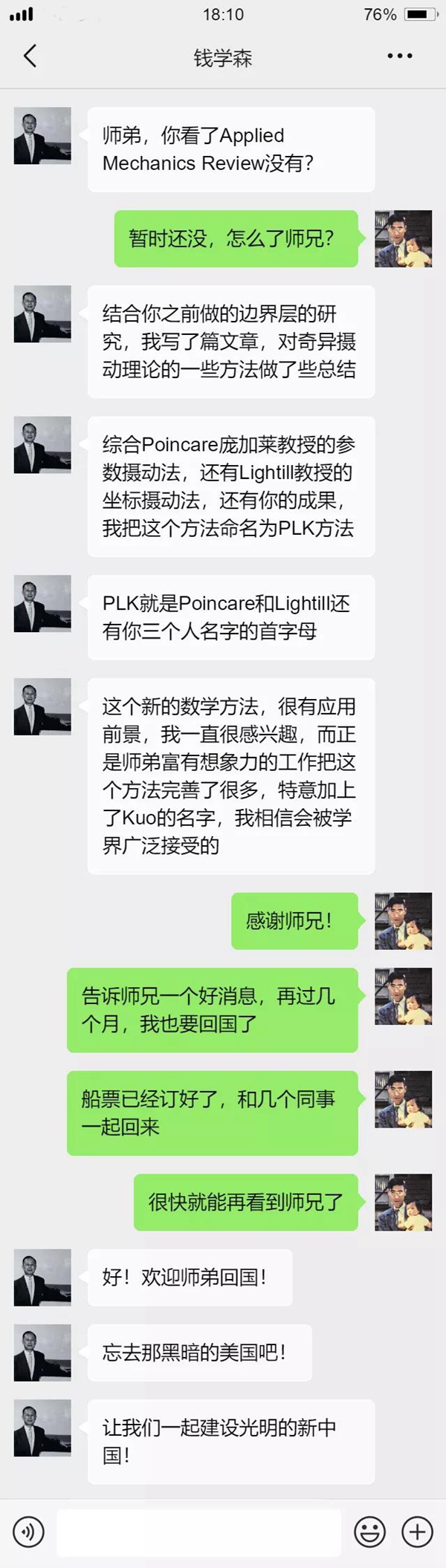446x1568 pixels.
Task: Go back from the 钱学森 chat
Action: click(x=30, y=56)
